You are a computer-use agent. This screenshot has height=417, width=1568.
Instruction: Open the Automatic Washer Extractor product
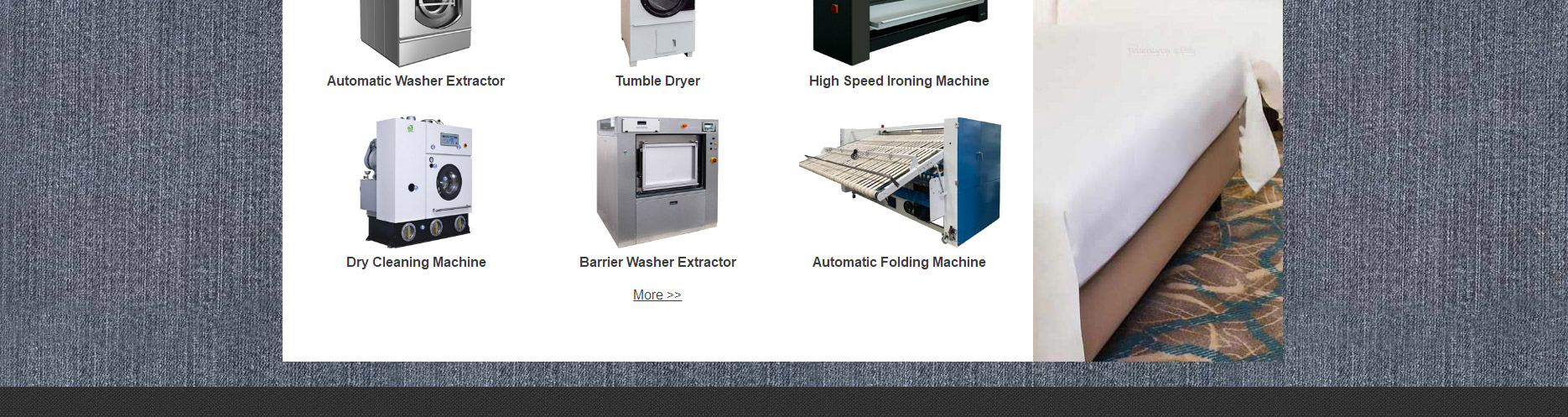coord(415,81)
